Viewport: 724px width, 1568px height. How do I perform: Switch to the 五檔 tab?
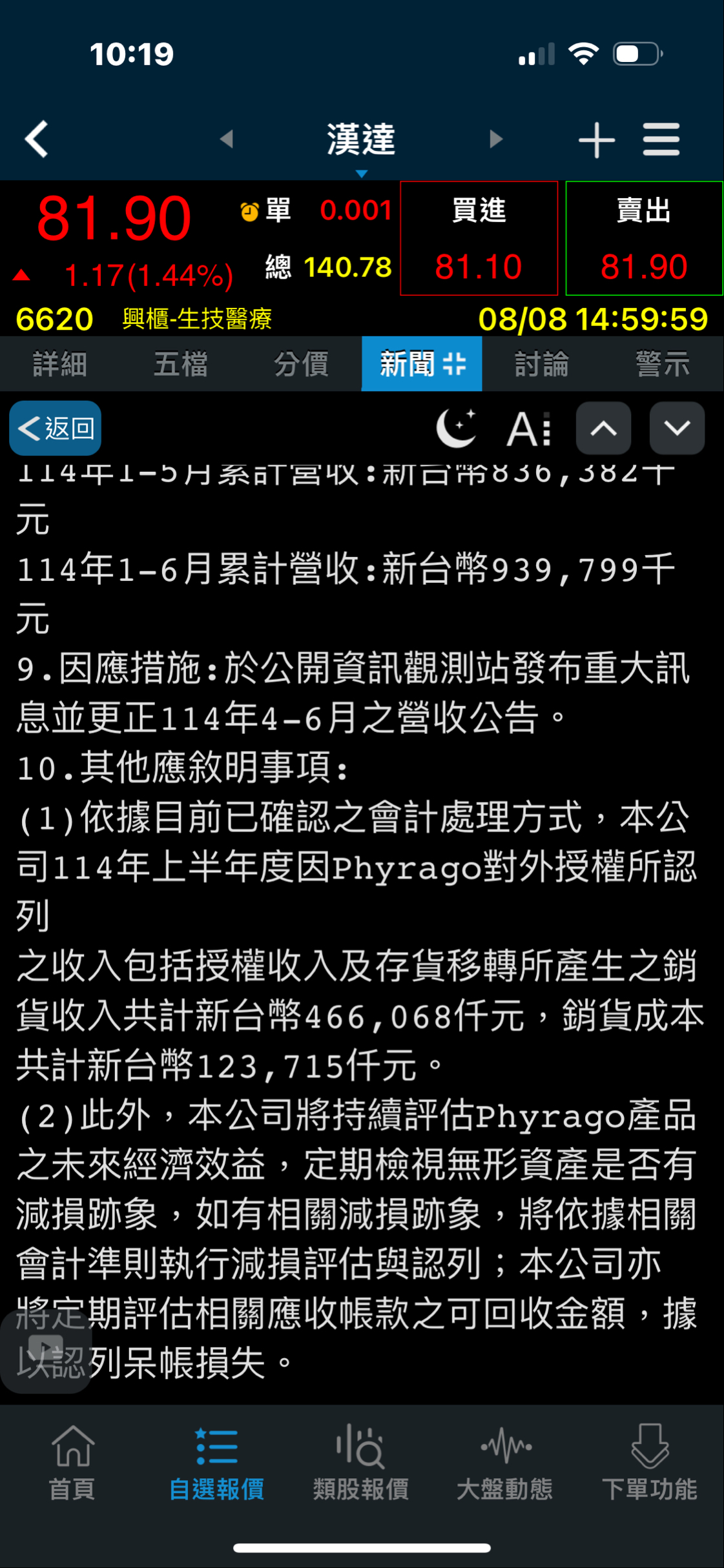(x=181, y=364)
